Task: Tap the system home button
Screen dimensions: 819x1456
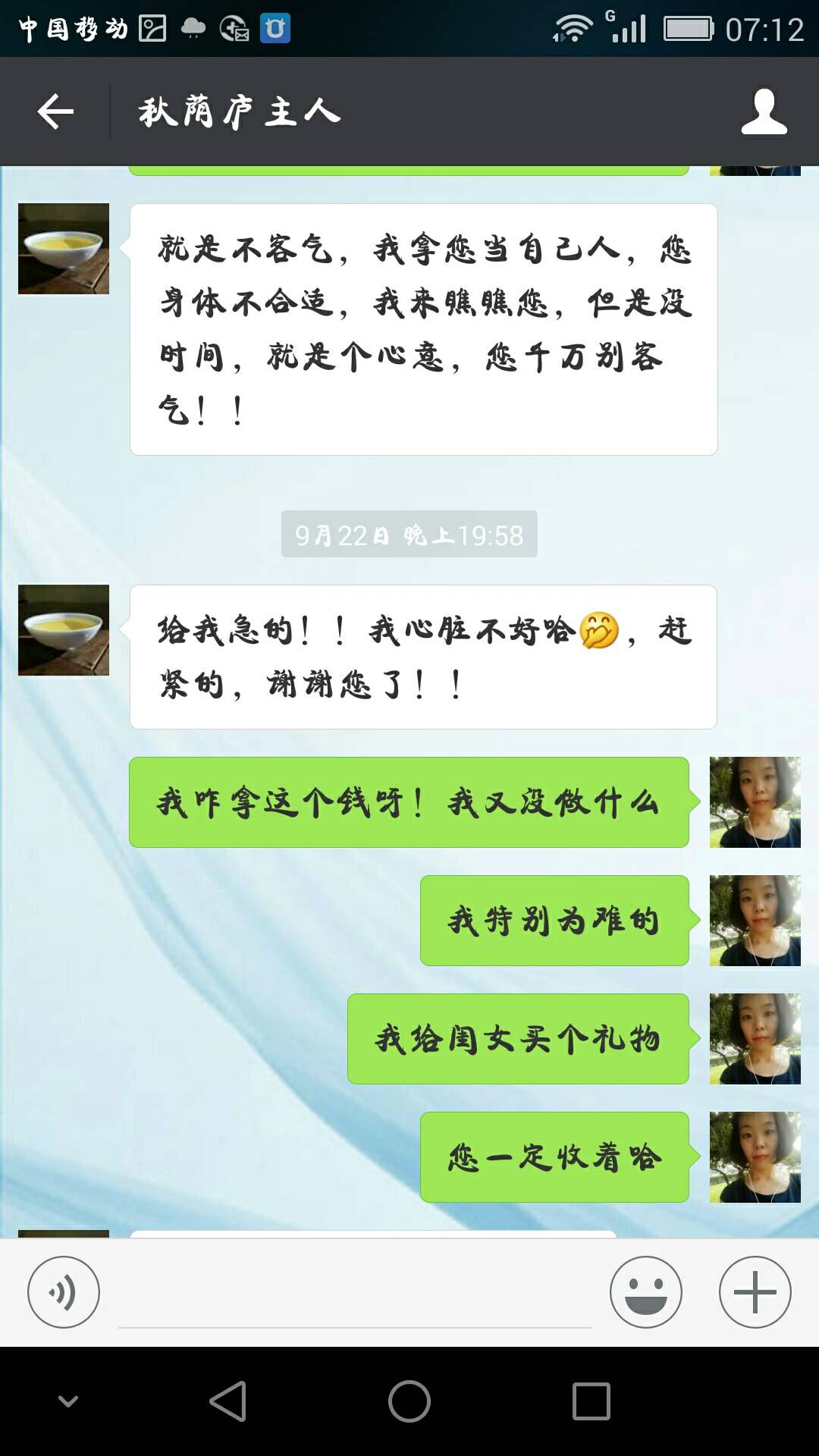Action: (409, 1401)
